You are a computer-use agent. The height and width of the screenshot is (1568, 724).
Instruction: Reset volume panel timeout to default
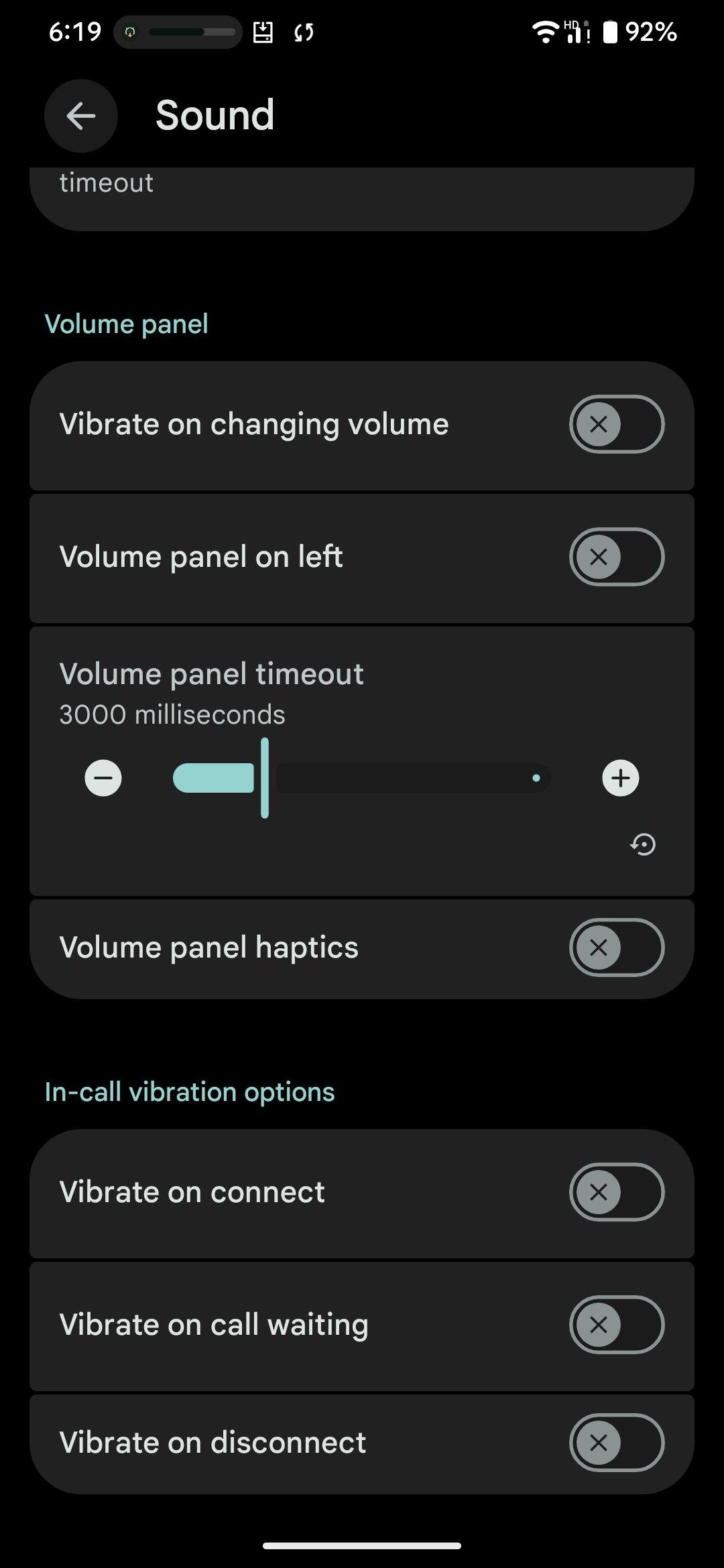(x=643, y=844)
